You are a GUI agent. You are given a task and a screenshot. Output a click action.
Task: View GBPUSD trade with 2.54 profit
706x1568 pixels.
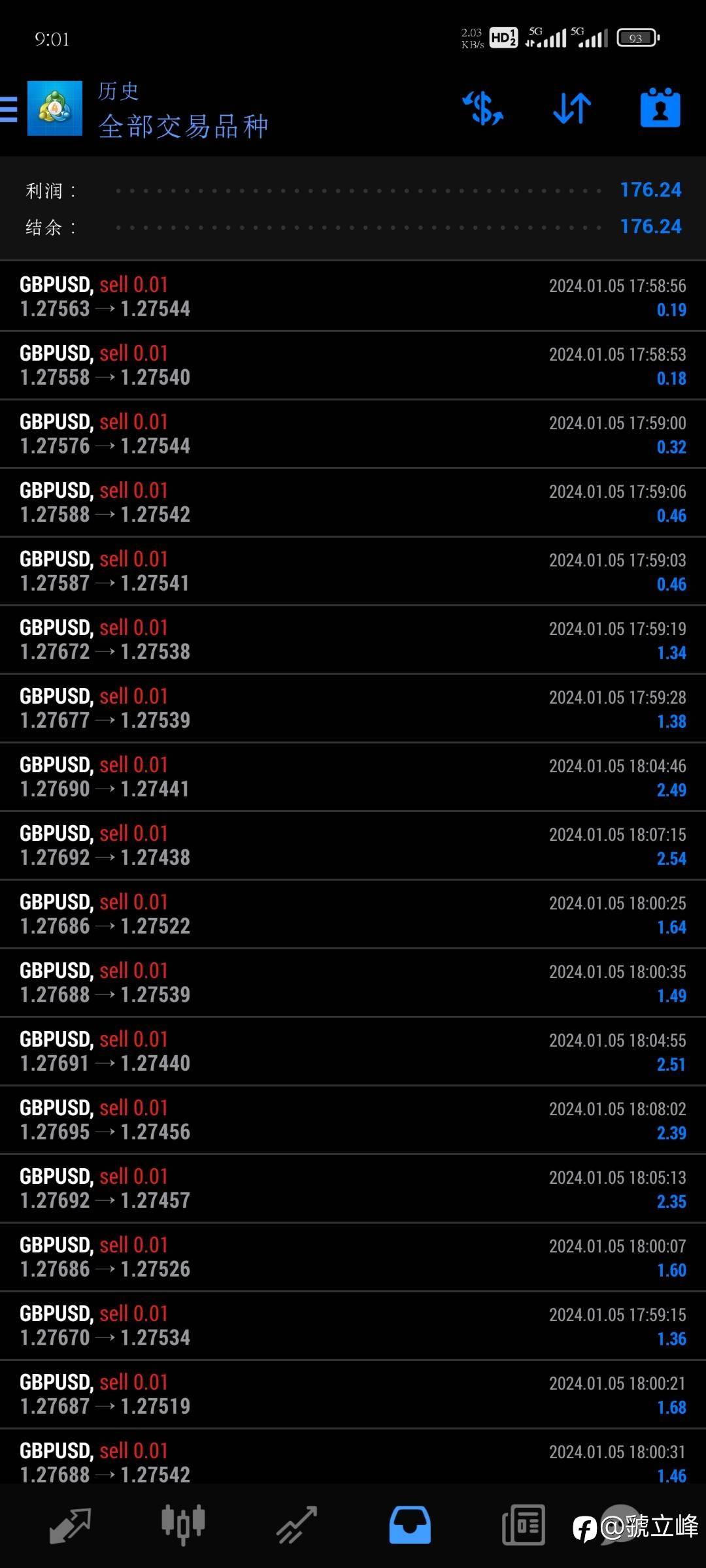(x=353, y=845)
